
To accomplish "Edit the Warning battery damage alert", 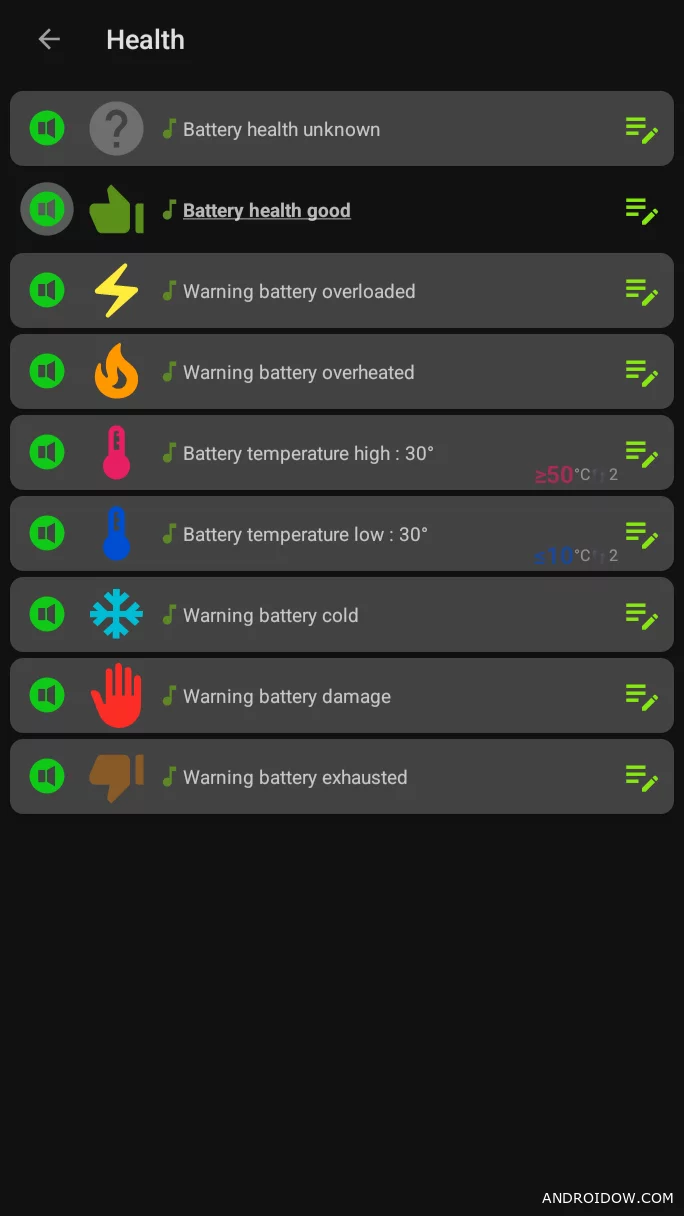I will pos(641,697).
